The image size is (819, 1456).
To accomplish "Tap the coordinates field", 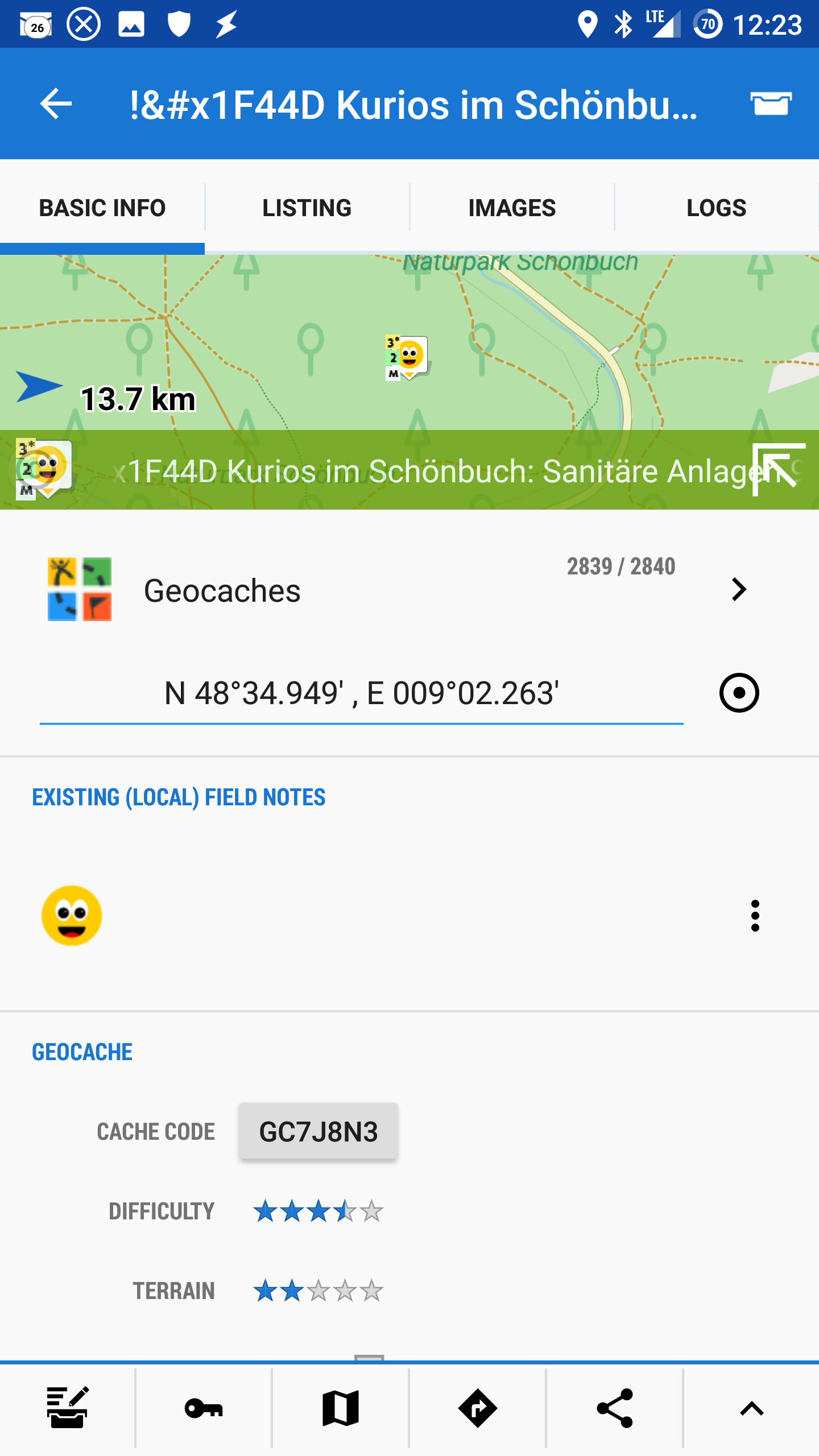I will pos(362,693).
